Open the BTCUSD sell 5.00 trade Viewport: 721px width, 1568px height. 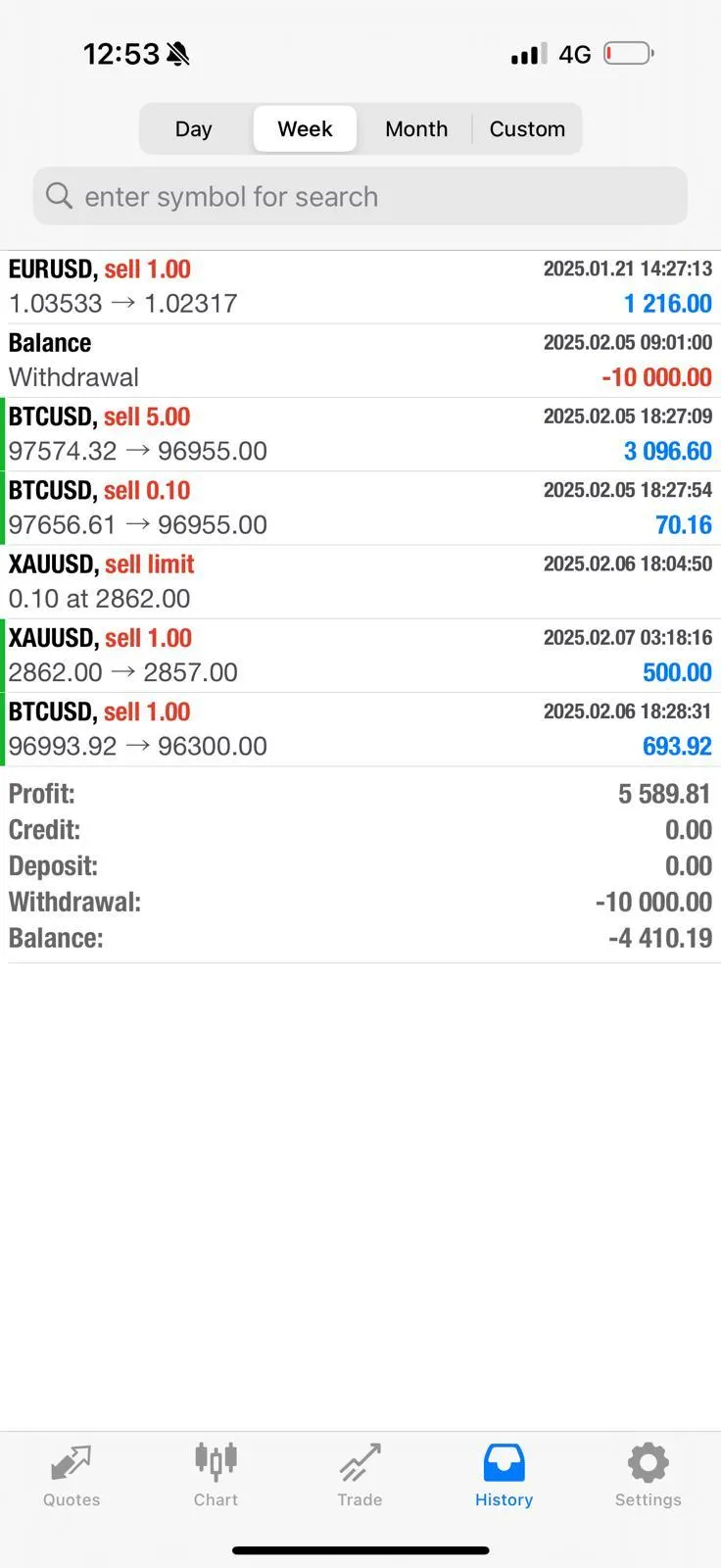pos(360,434)
